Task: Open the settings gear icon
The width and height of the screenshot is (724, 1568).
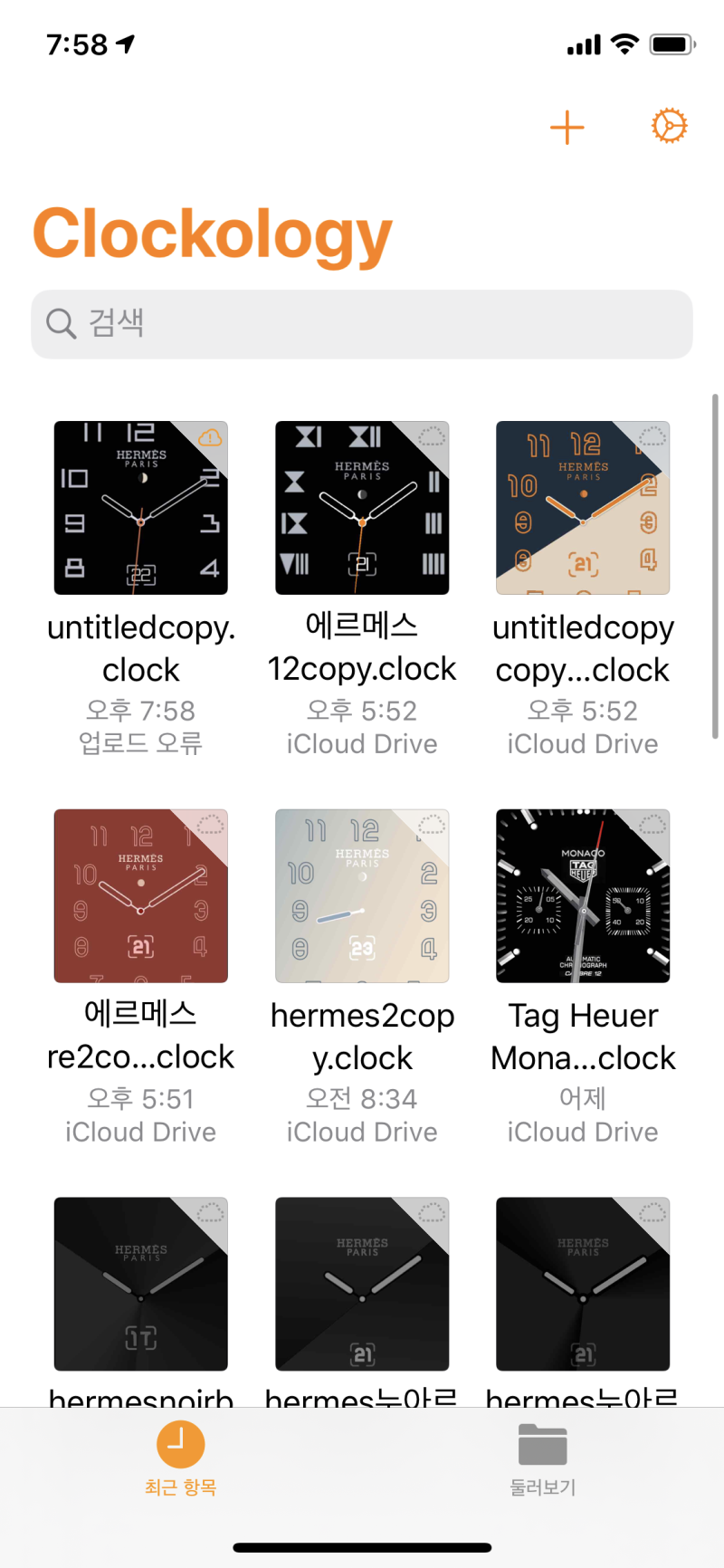Action: (670, 126)
